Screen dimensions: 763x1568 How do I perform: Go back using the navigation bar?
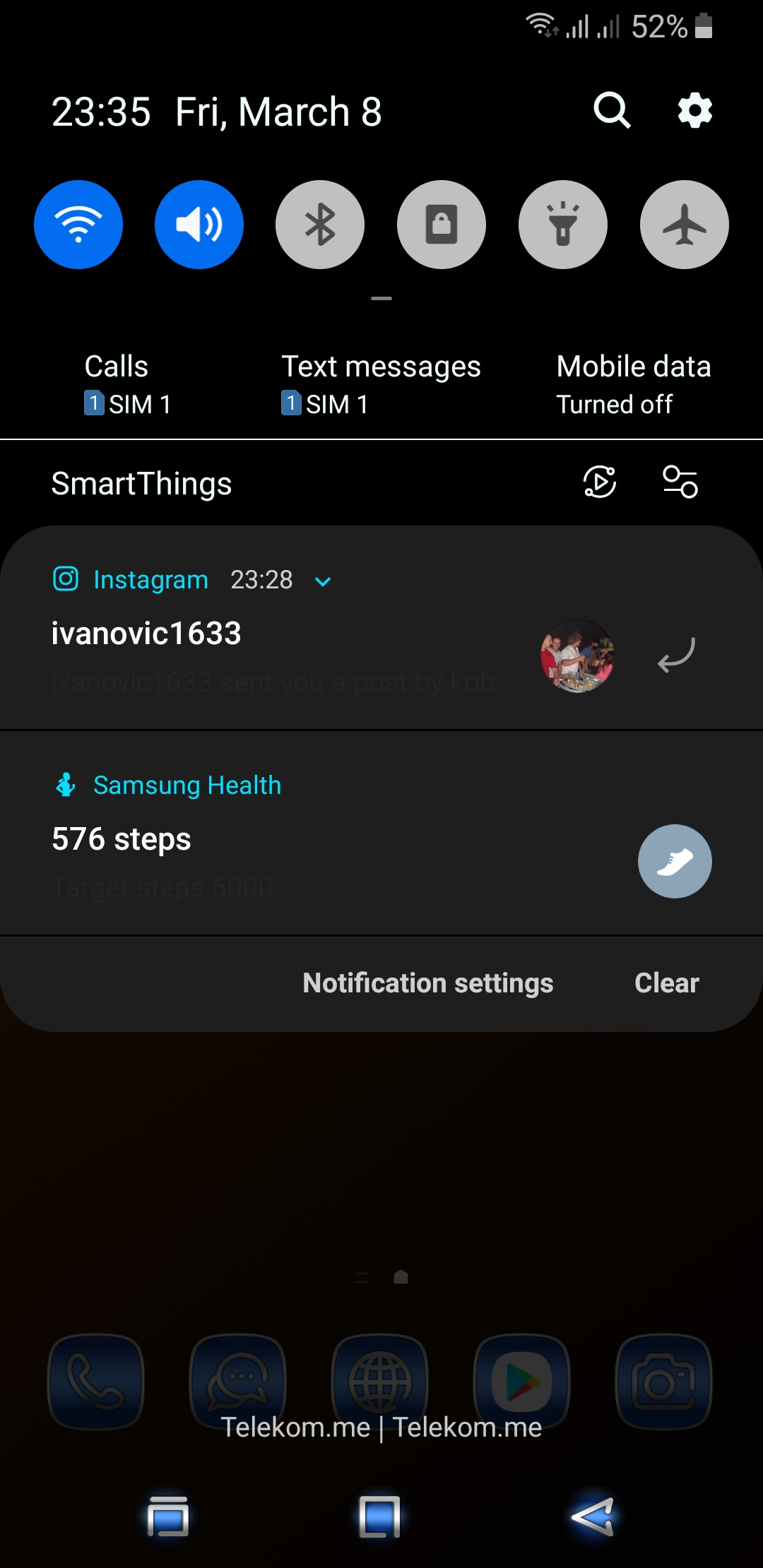592,1516
